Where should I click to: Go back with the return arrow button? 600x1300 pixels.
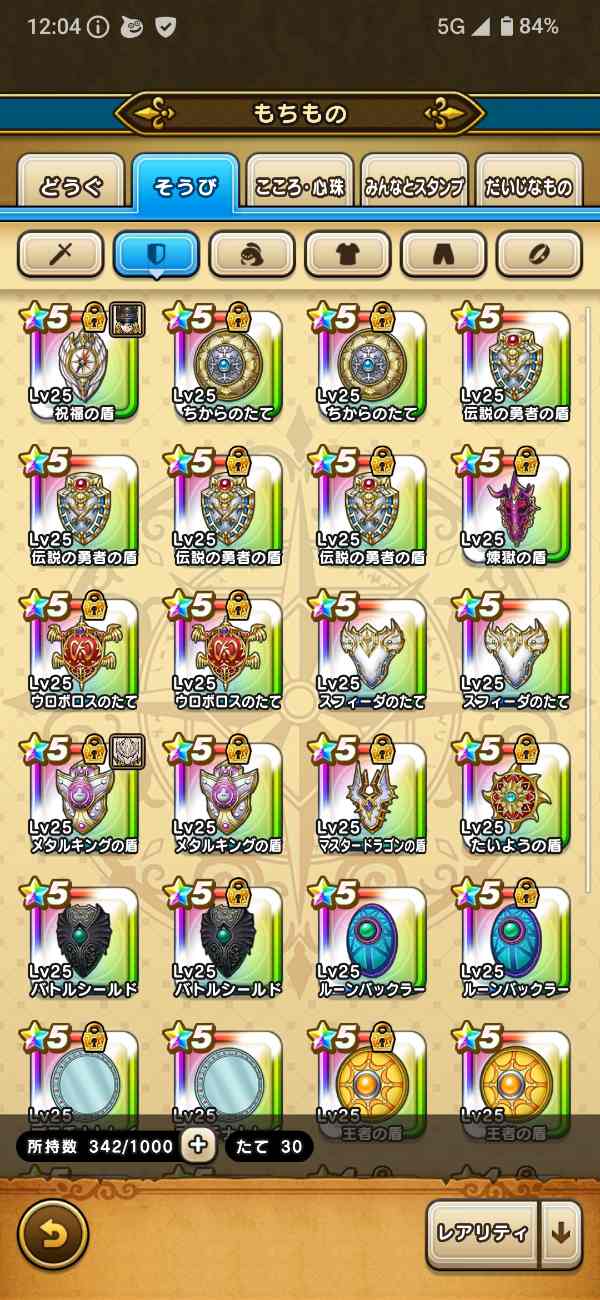pyautogui.click(x=53, y=1234)
